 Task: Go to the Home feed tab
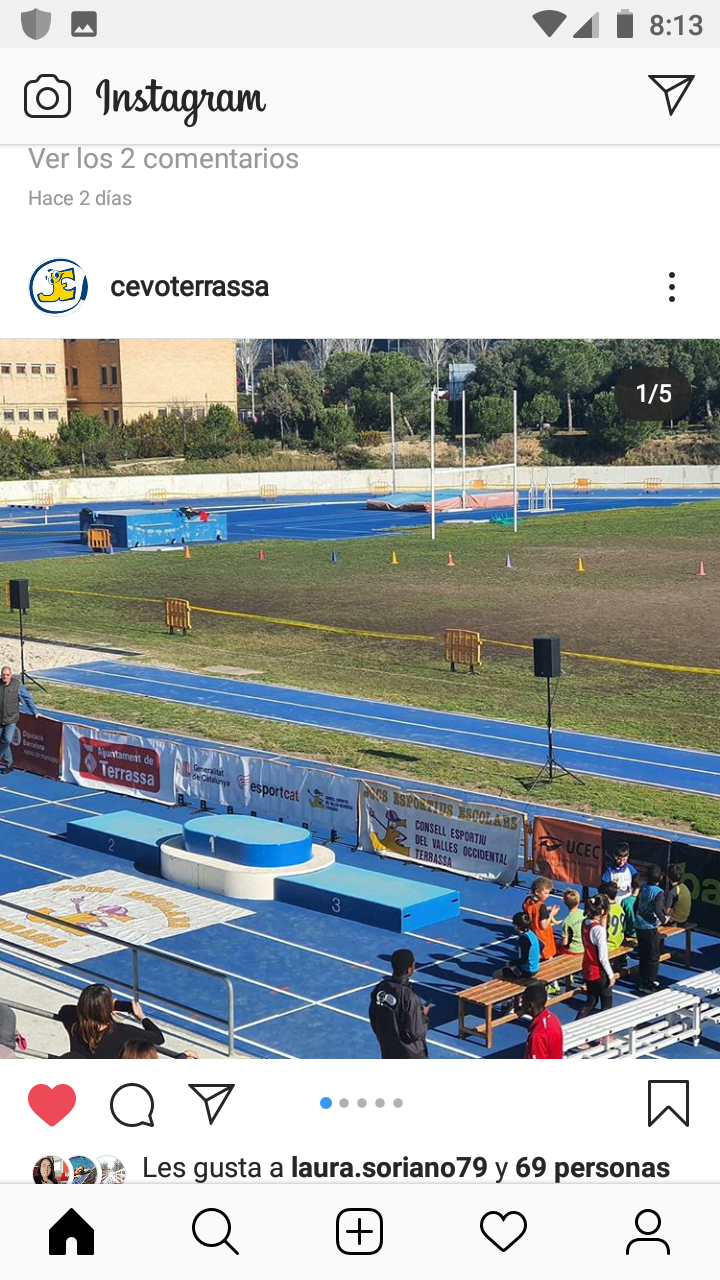[x=72, y=1231]
